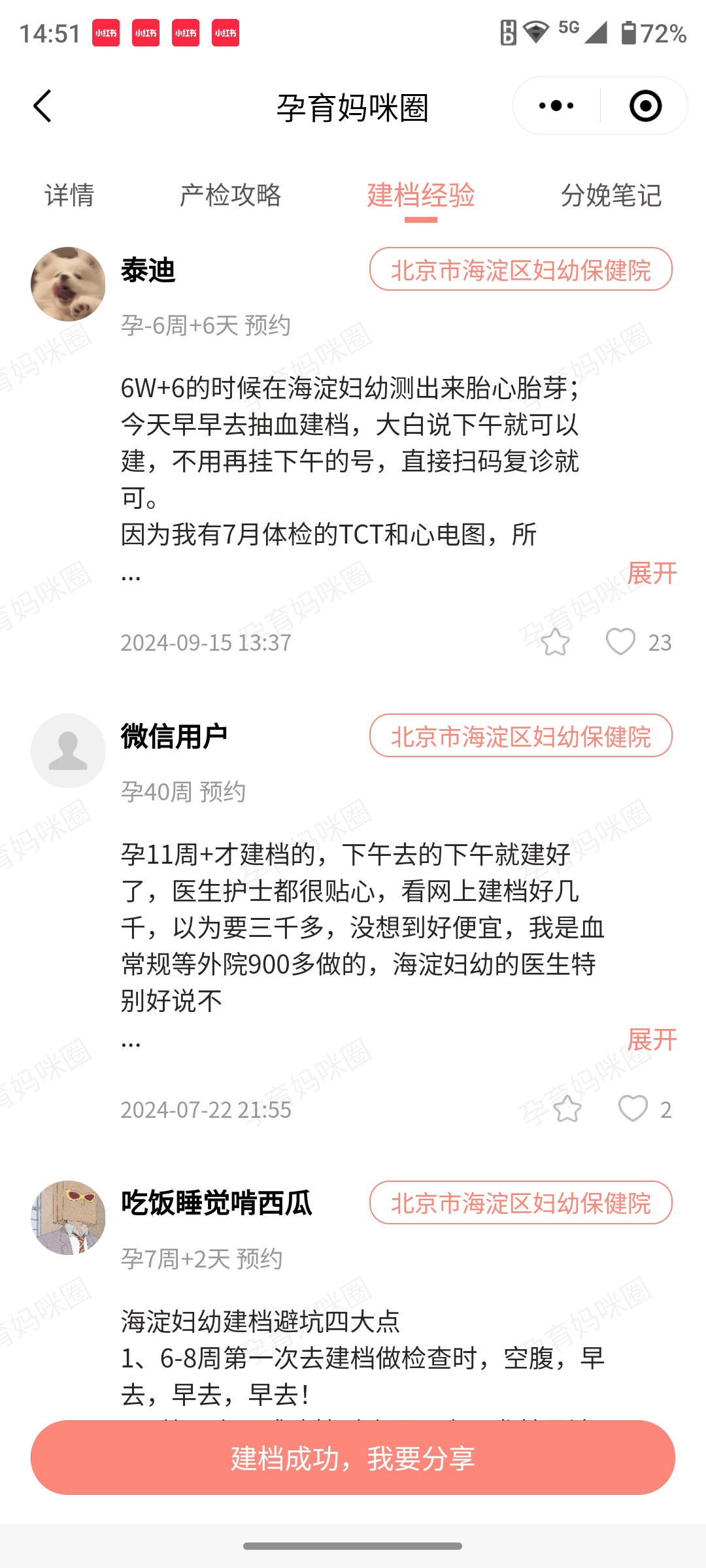Switch to the 详情 tab

(x=69, y=195)
